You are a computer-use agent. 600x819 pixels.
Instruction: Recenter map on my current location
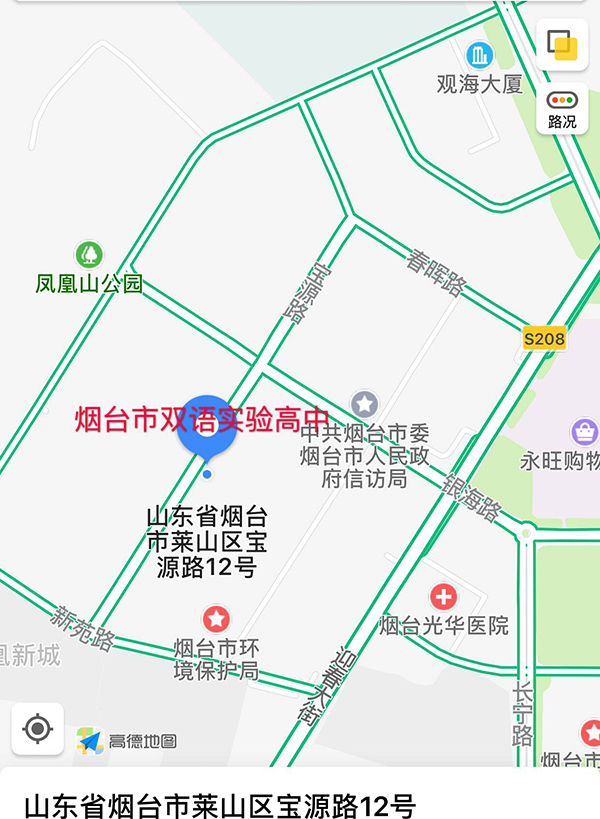38,728
